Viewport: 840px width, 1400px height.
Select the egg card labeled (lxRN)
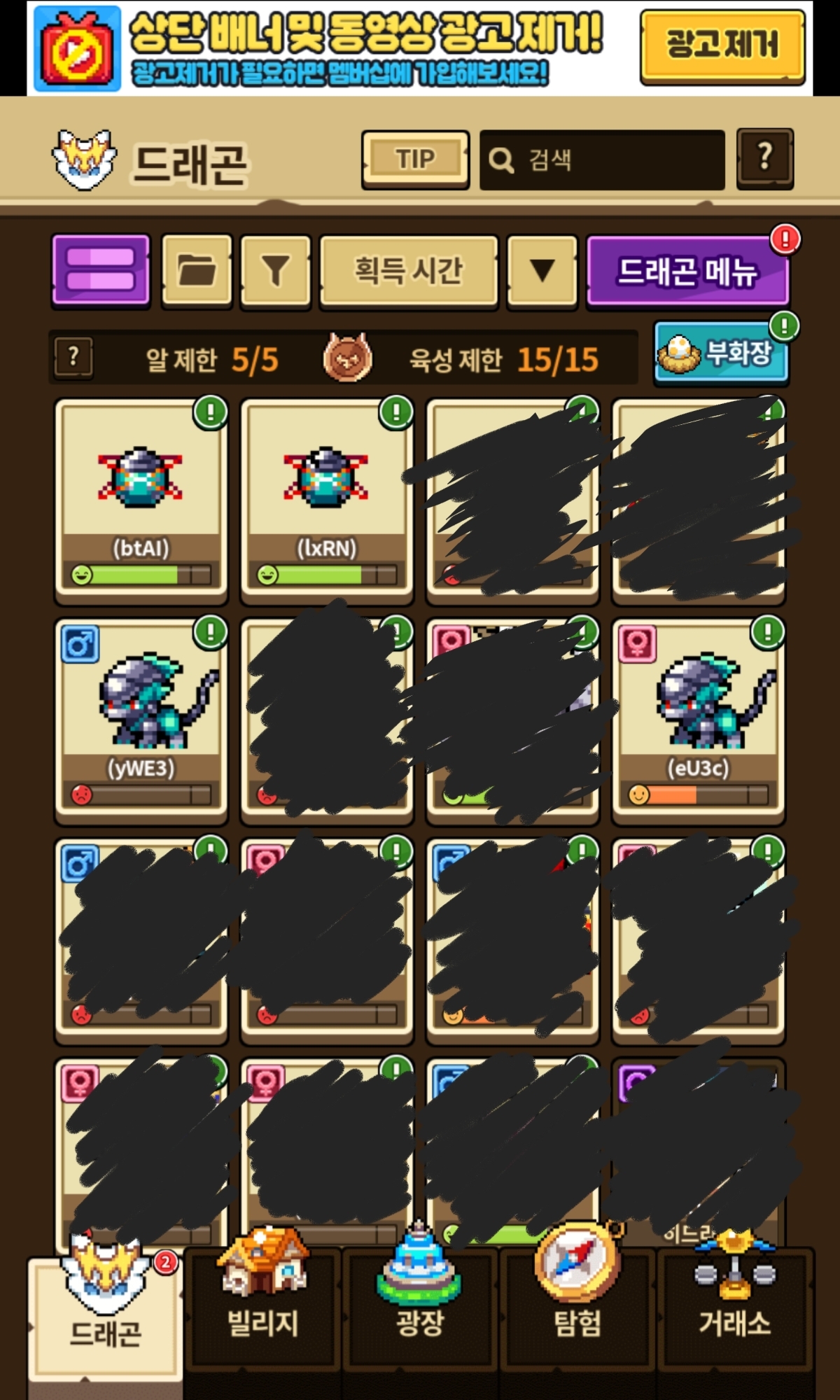coord(327,501)
